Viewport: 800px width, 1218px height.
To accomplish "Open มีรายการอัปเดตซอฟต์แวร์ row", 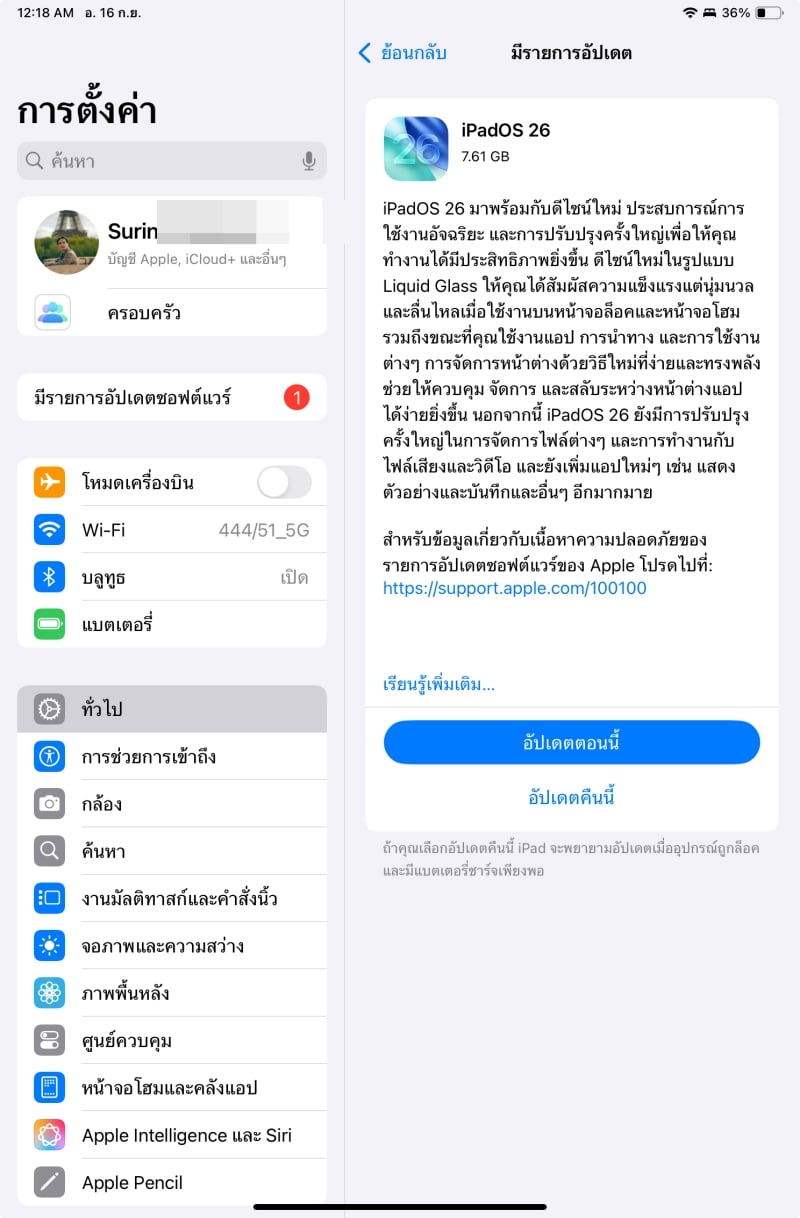I will pos(172,398).
